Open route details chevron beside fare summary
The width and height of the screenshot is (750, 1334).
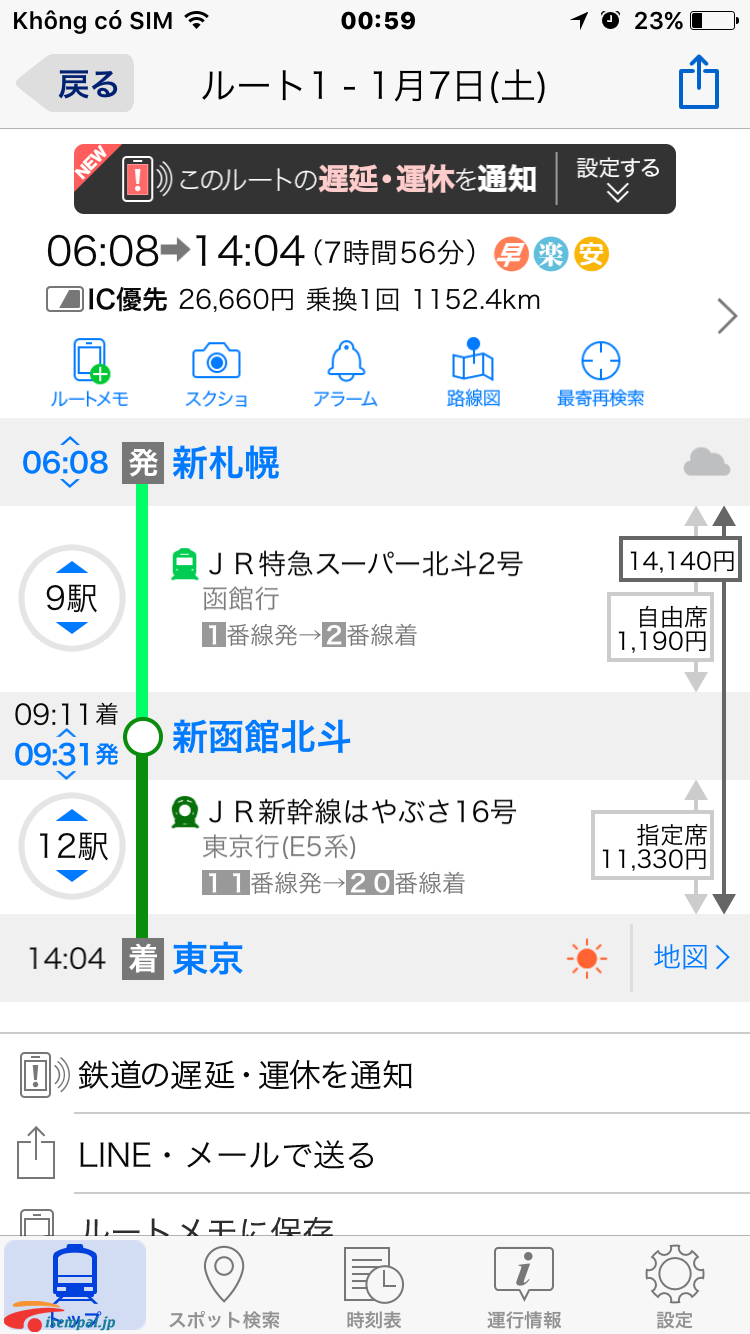728,317
